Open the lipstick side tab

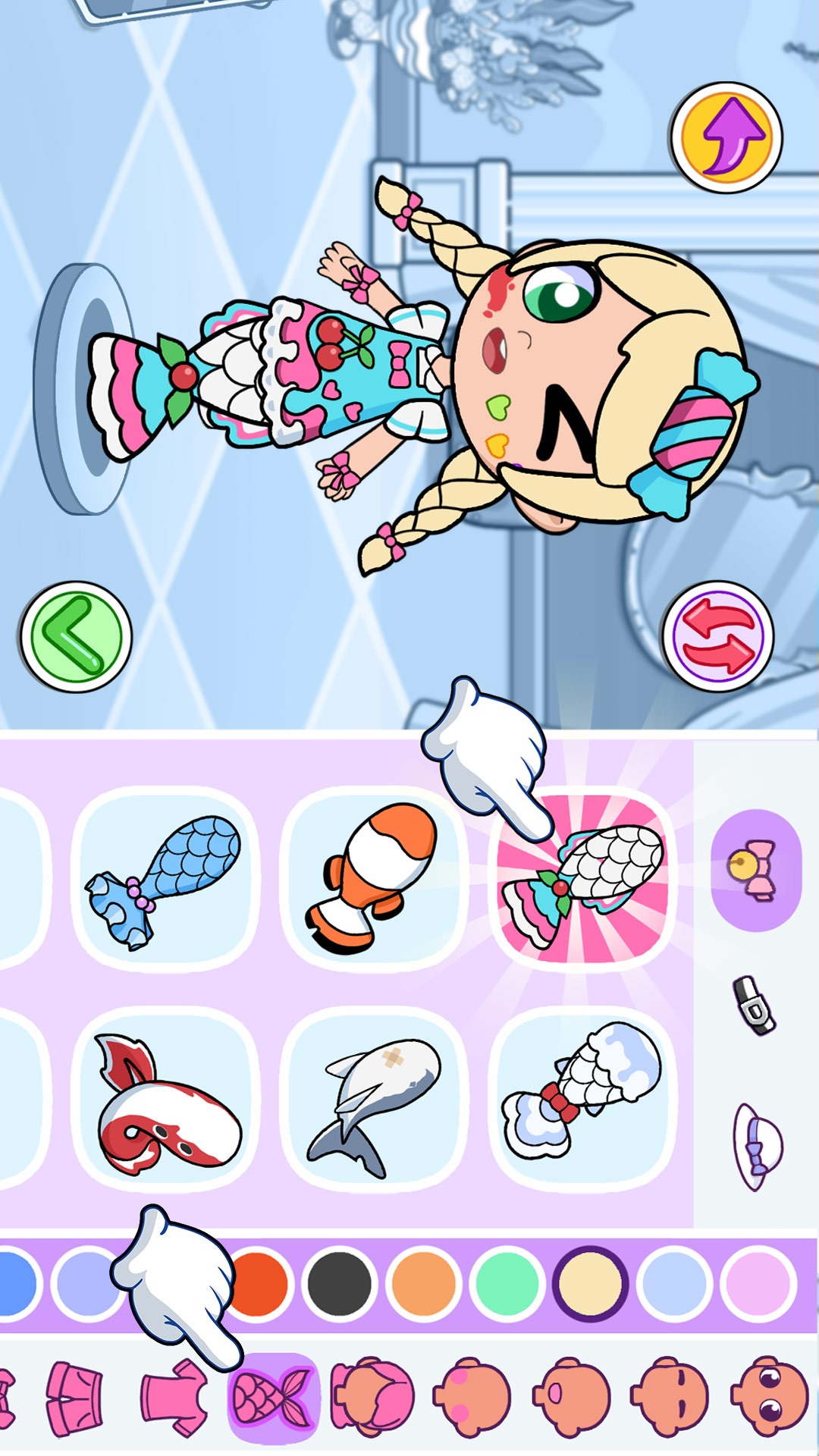[x=754, y=1006]
